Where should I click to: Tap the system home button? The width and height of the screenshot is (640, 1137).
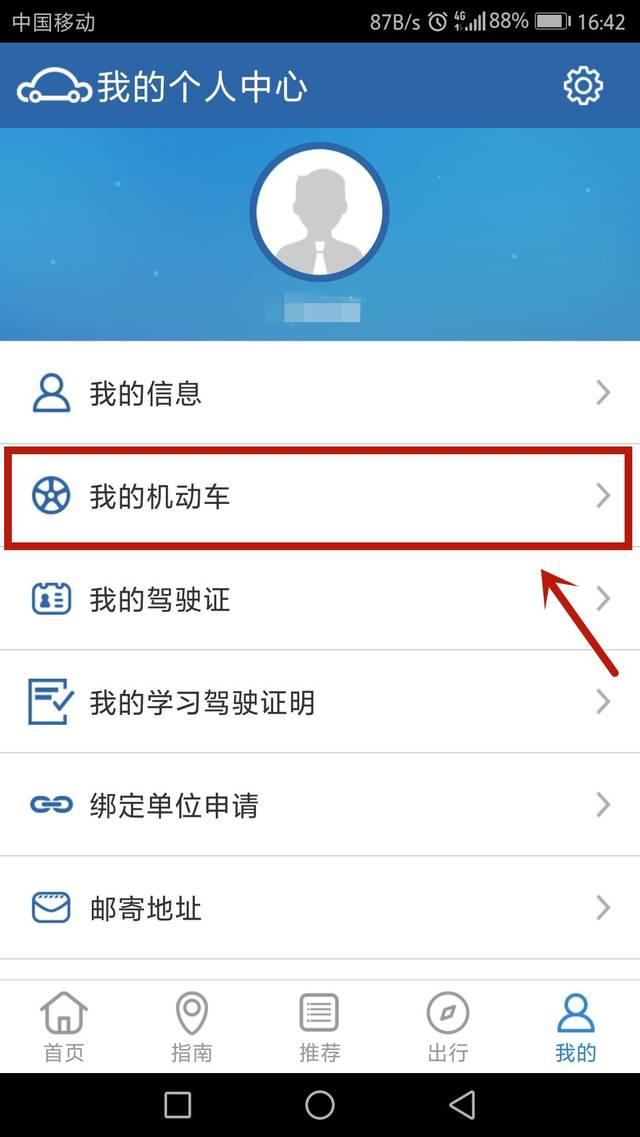coord(320,1104)
